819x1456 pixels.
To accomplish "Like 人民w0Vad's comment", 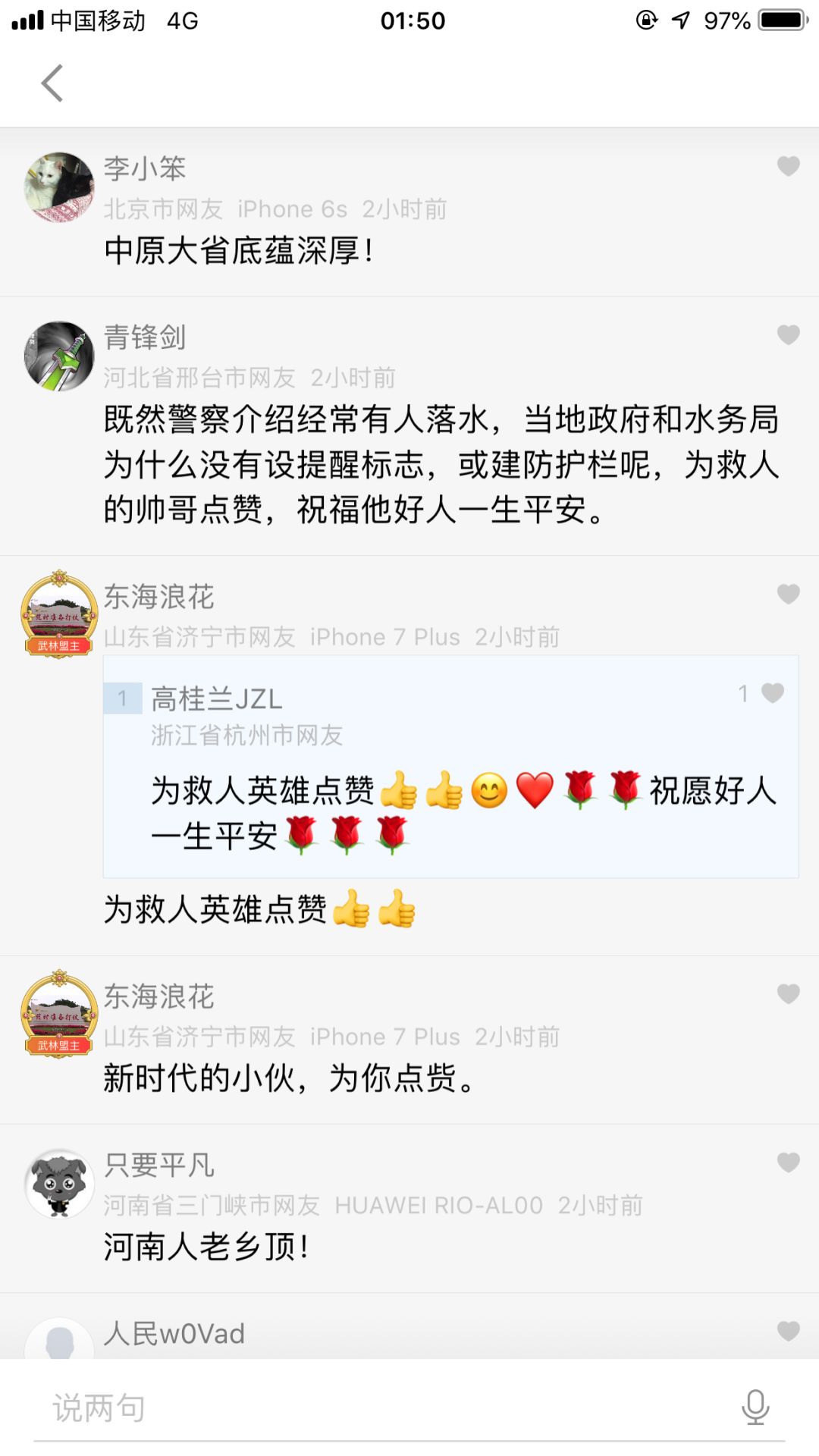I will (788, 1330).
